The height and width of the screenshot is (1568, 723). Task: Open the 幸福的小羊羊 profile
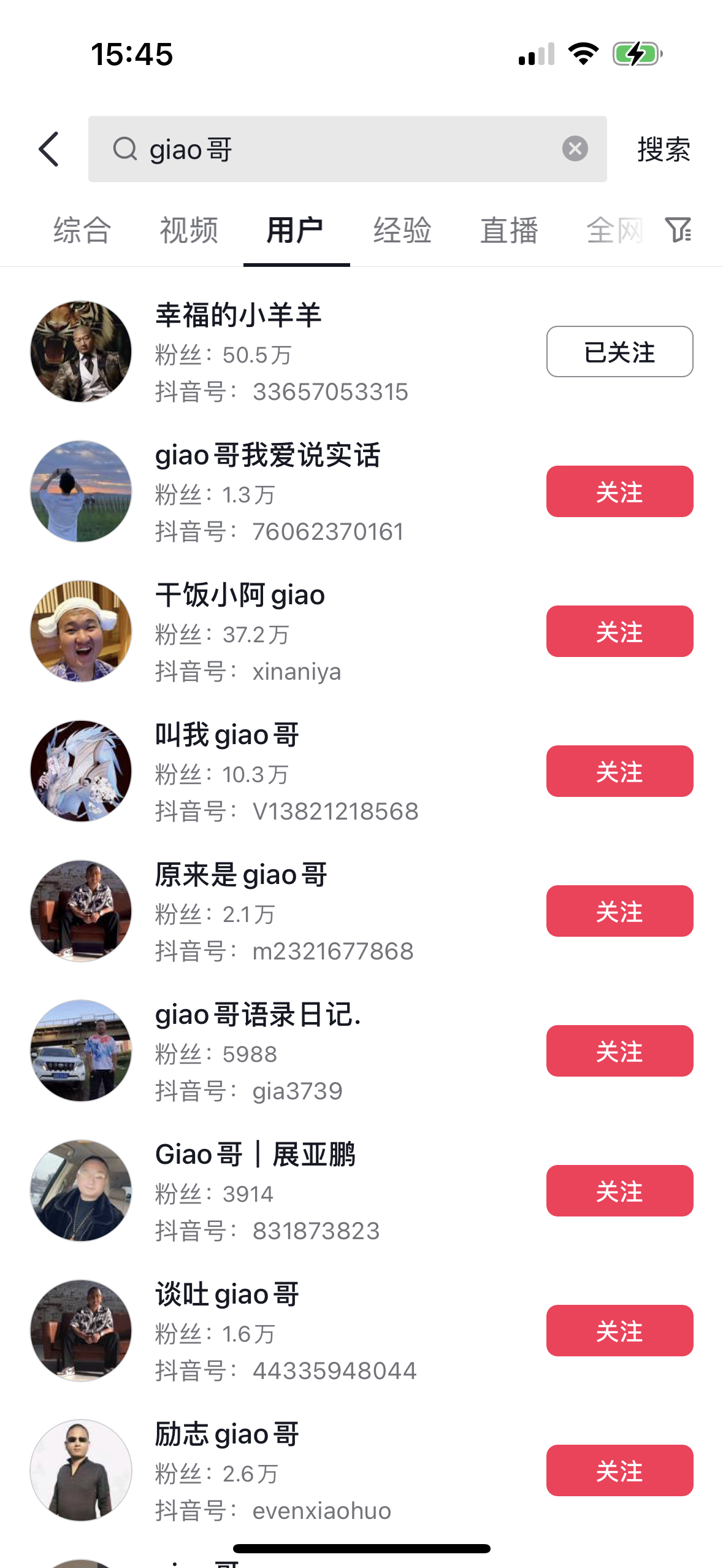point(238,316)
